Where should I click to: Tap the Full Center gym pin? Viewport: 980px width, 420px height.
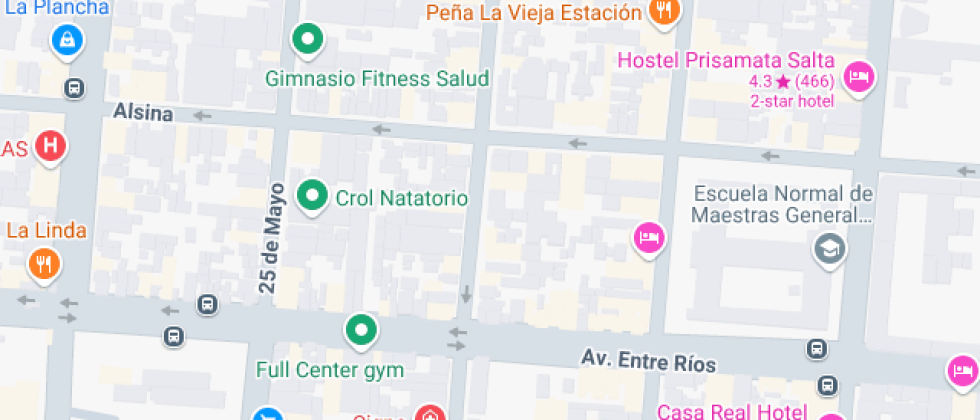[x=360, y=329]
